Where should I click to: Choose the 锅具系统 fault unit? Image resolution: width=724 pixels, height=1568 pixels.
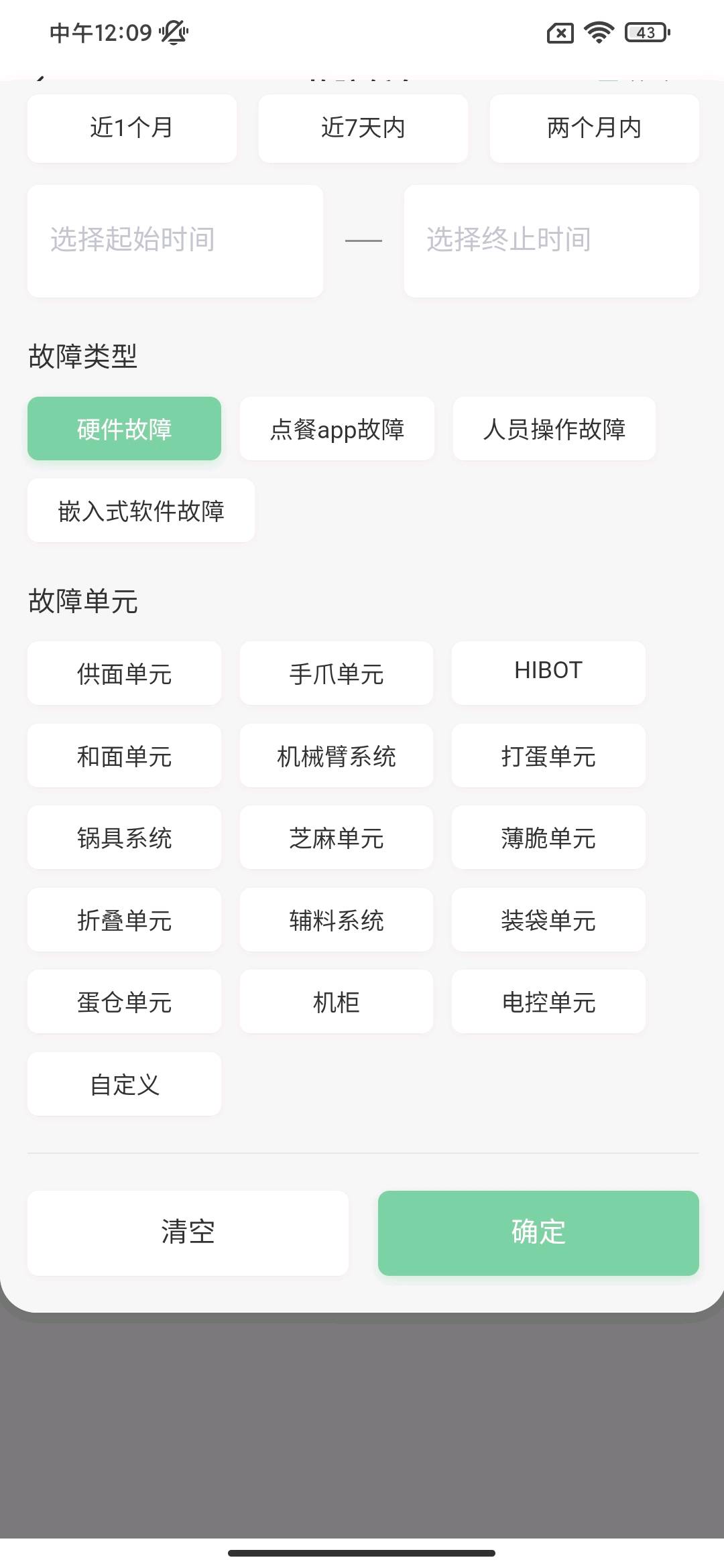[x=124, y=838]
